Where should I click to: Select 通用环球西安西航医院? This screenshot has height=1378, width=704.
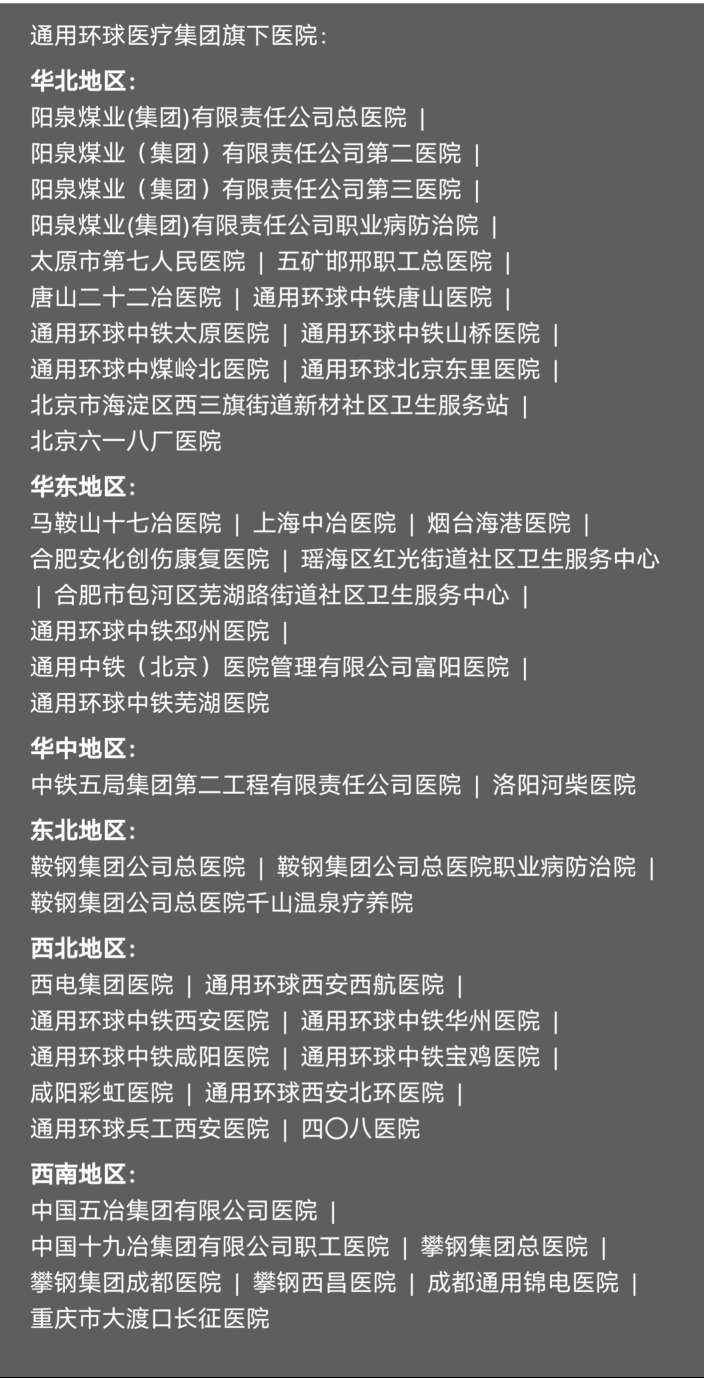pos(324,985)
